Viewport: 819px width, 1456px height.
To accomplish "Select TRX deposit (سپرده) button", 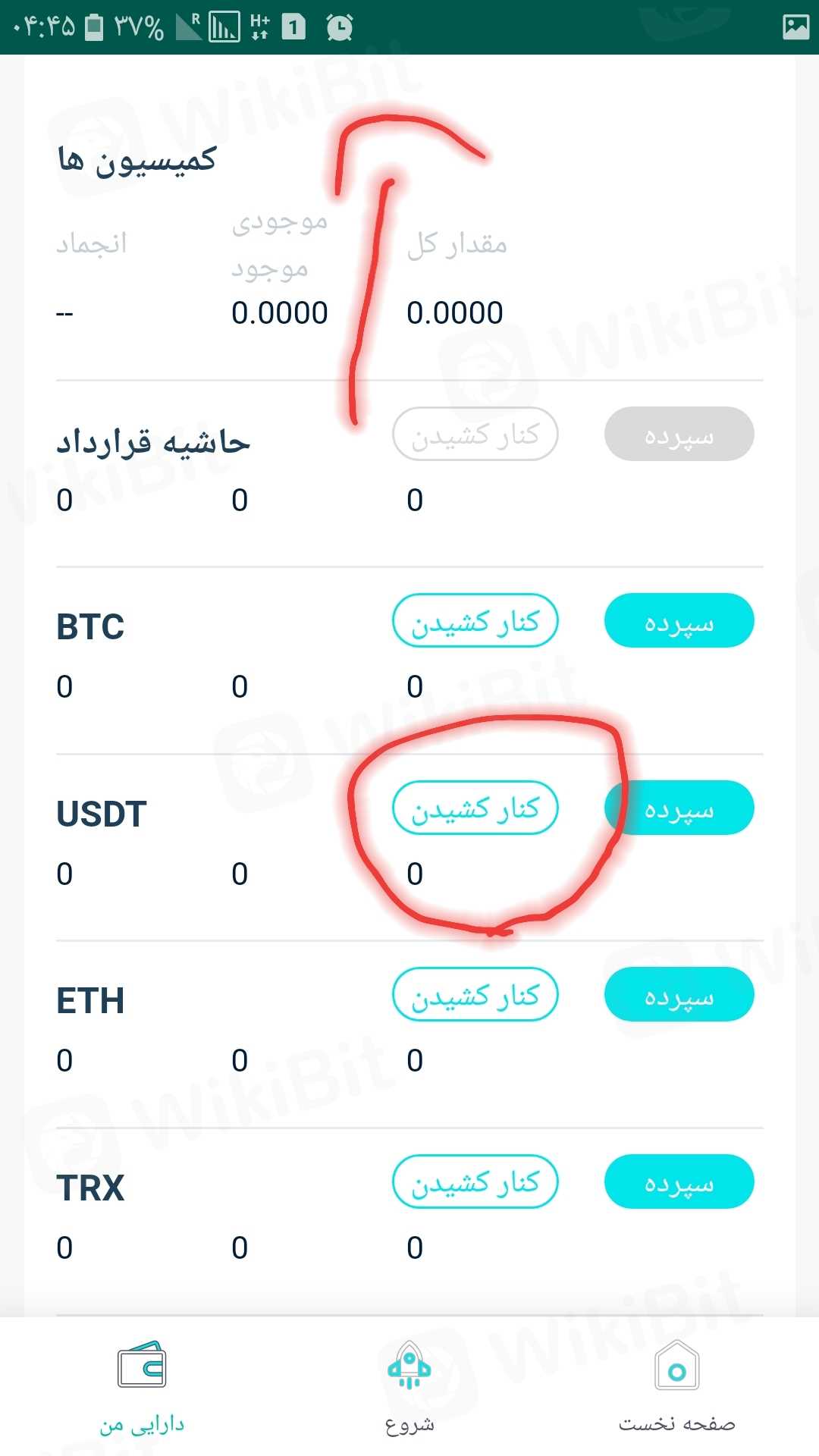I will click(x=679, y=1182).
